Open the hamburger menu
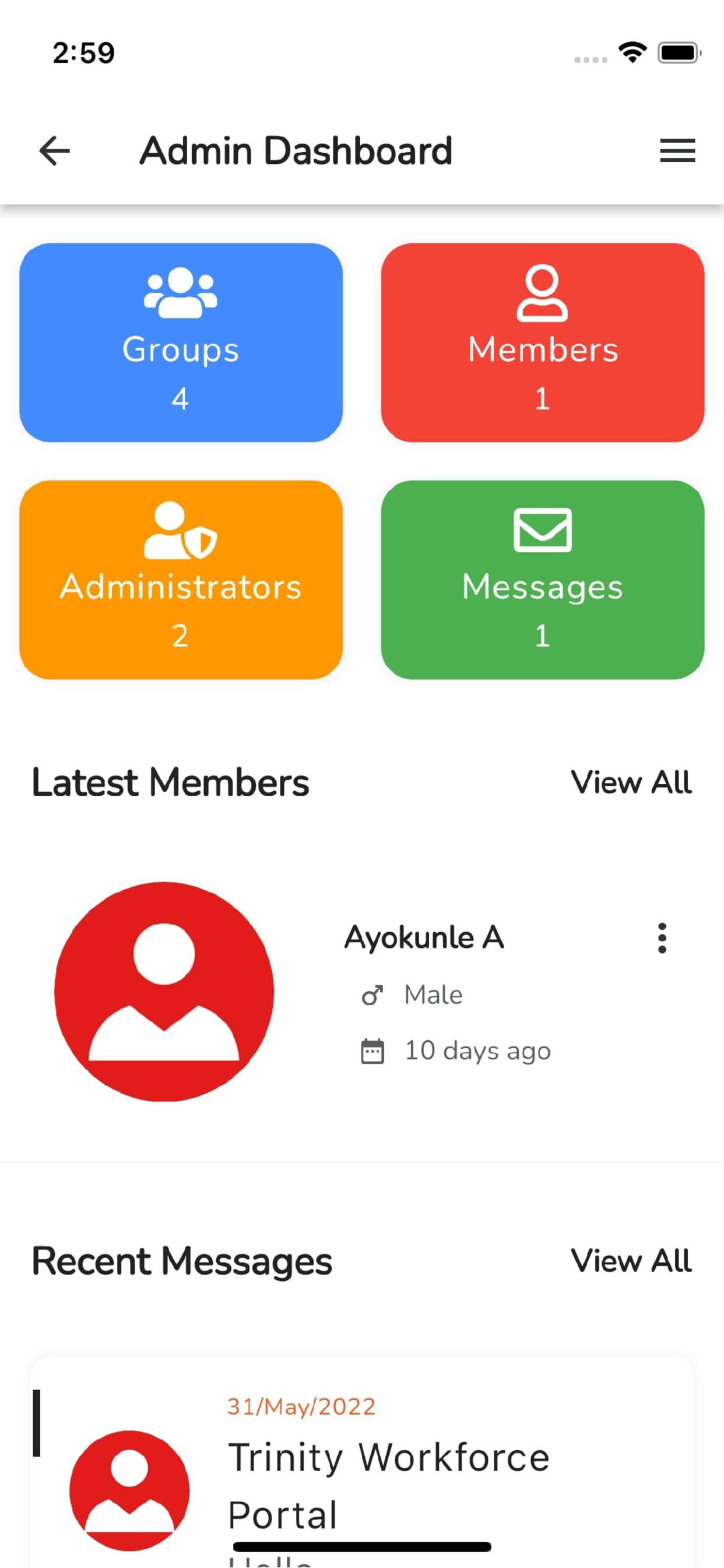 677,150
